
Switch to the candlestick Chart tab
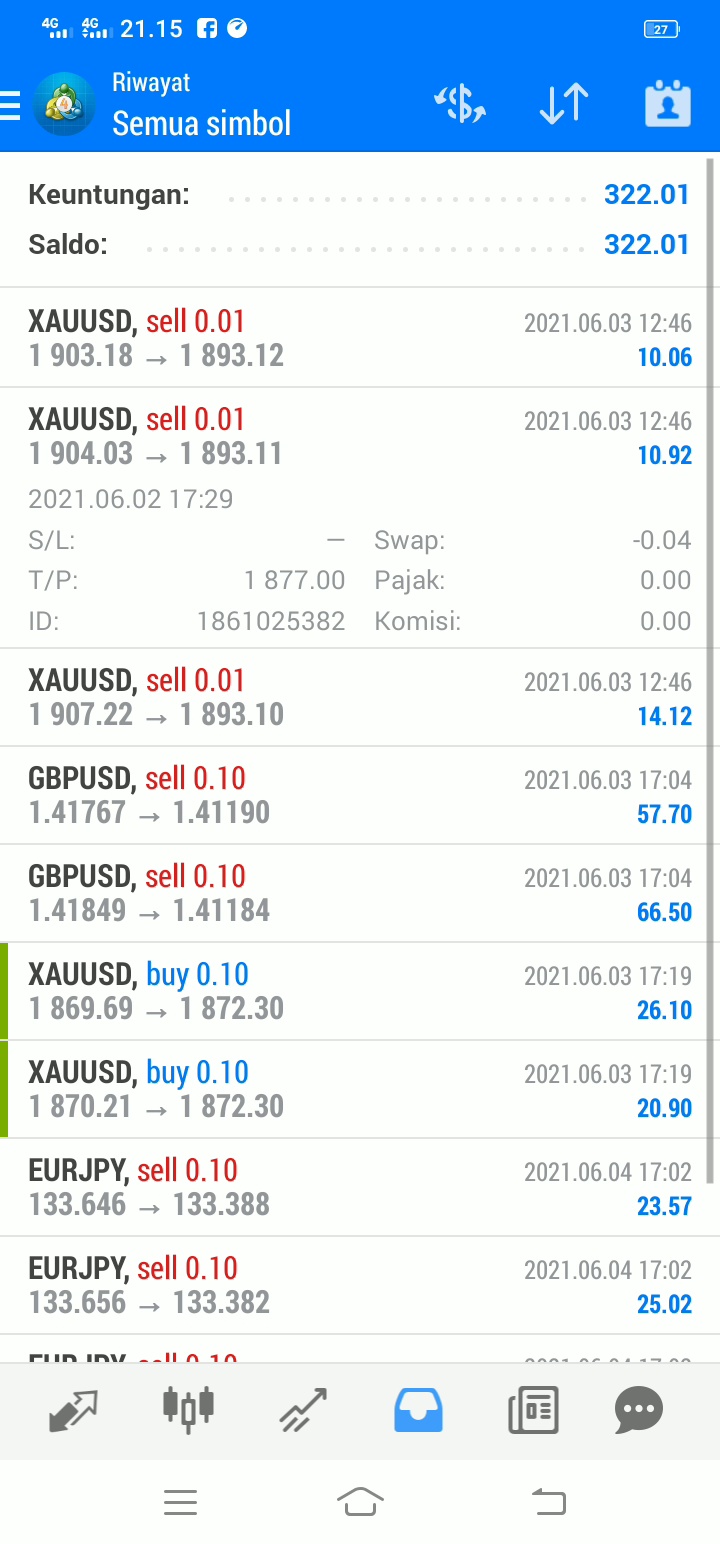pyautogui.click(x=188, y=1410)
